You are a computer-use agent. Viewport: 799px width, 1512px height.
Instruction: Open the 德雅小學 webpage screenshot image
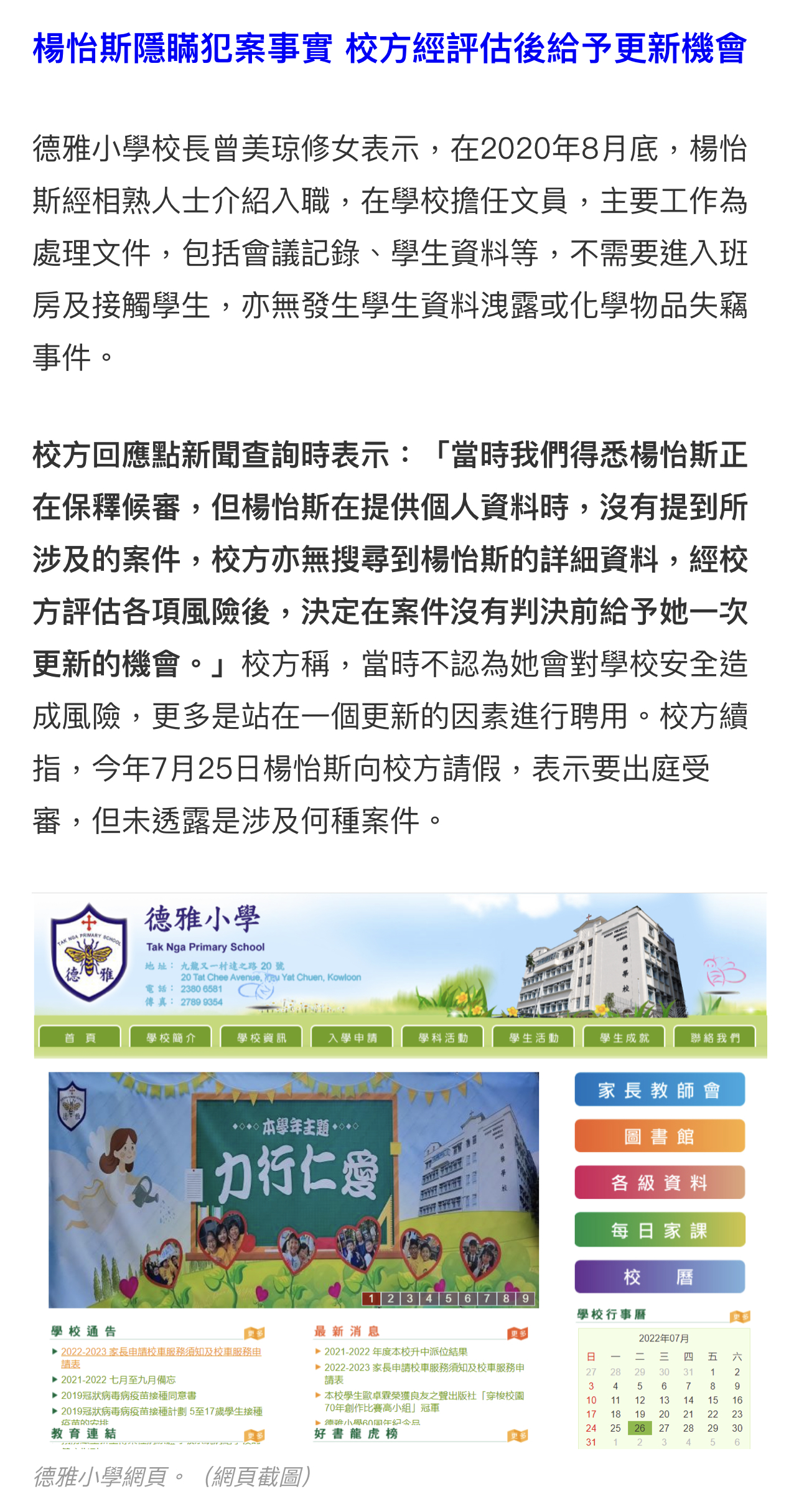coord(399,1170)
